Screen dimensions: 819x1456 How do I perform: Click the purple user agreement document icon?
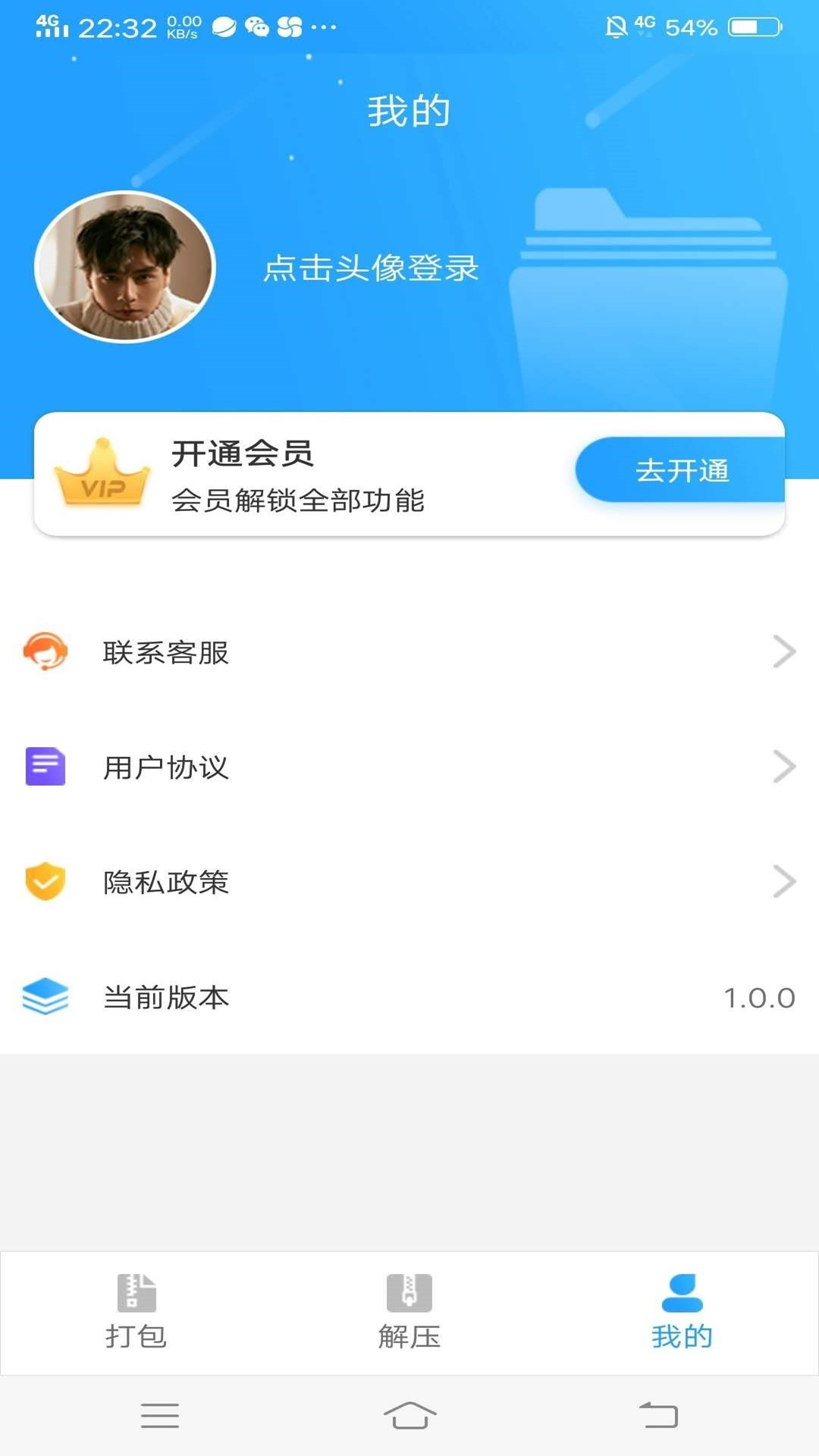coord(45,767)
